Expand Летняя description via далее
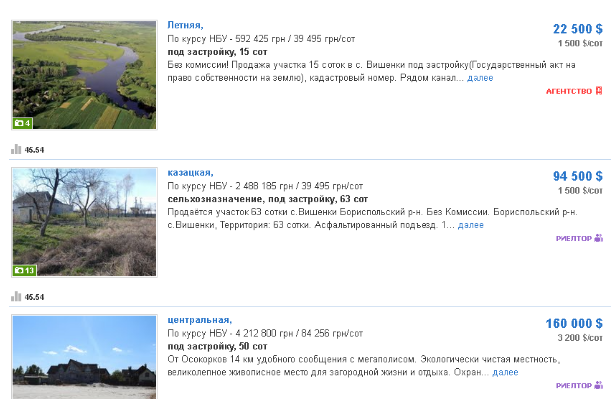This screenshot has height=411, width=615. pos(480,77)
